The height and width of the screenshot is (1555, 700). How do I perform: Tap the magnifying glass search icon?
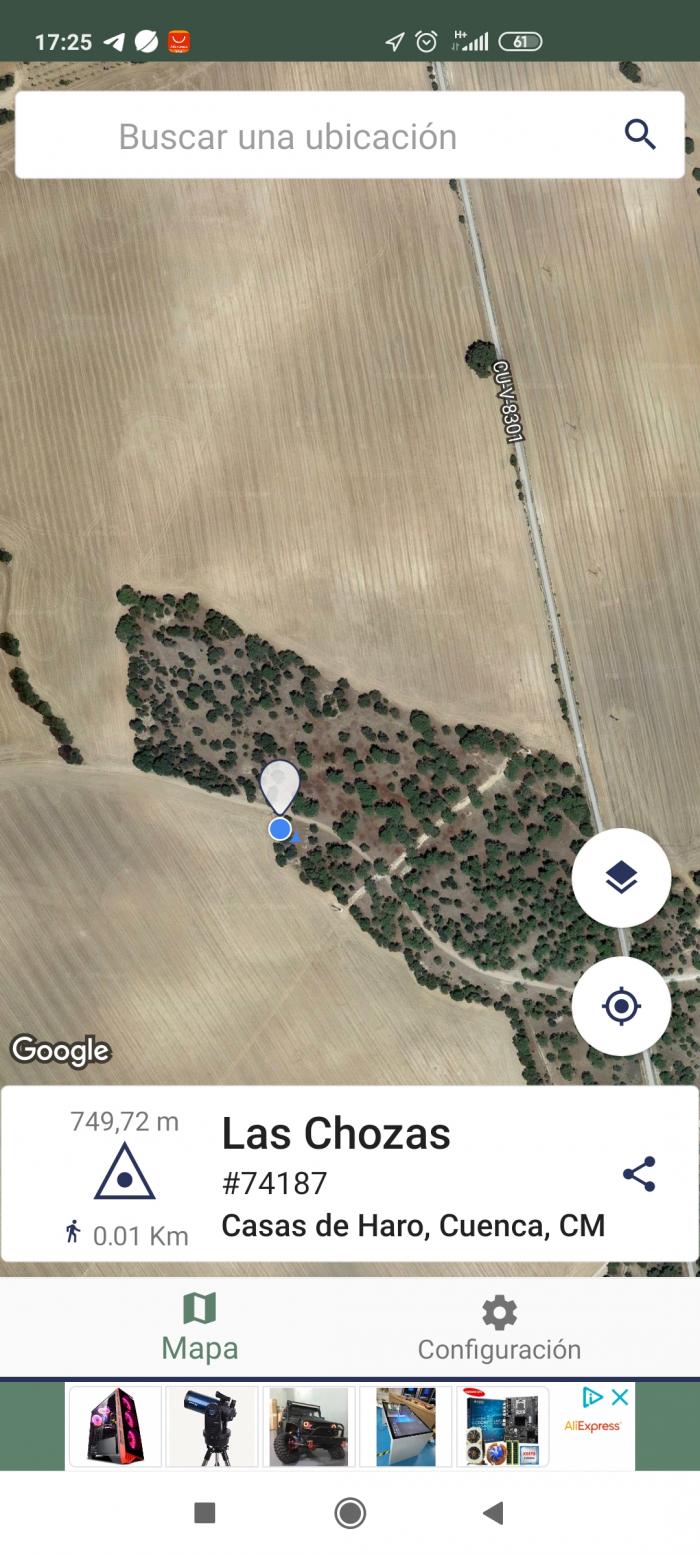640,134
